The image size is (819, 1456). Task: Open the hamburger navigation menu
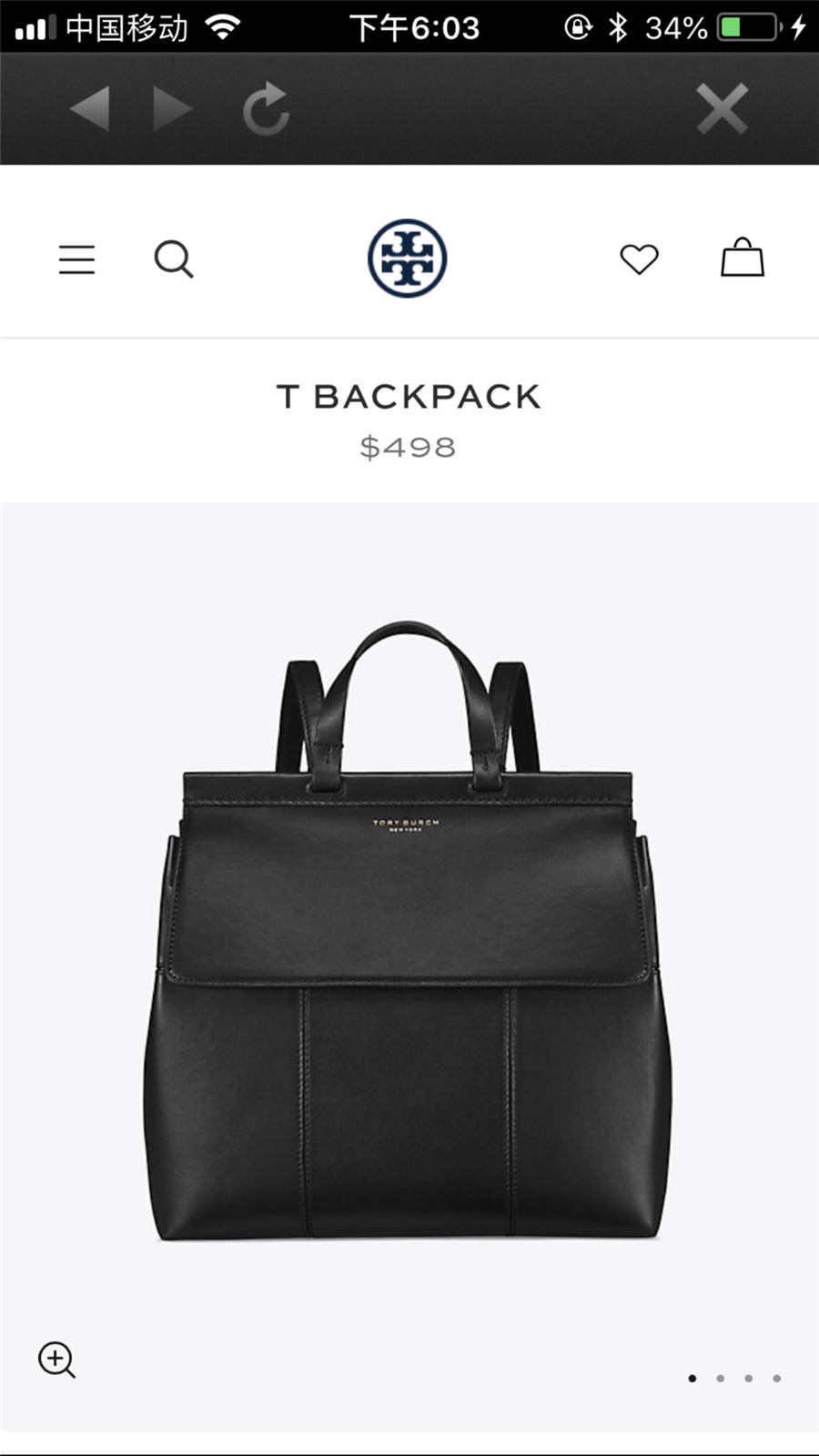[77, 259]
